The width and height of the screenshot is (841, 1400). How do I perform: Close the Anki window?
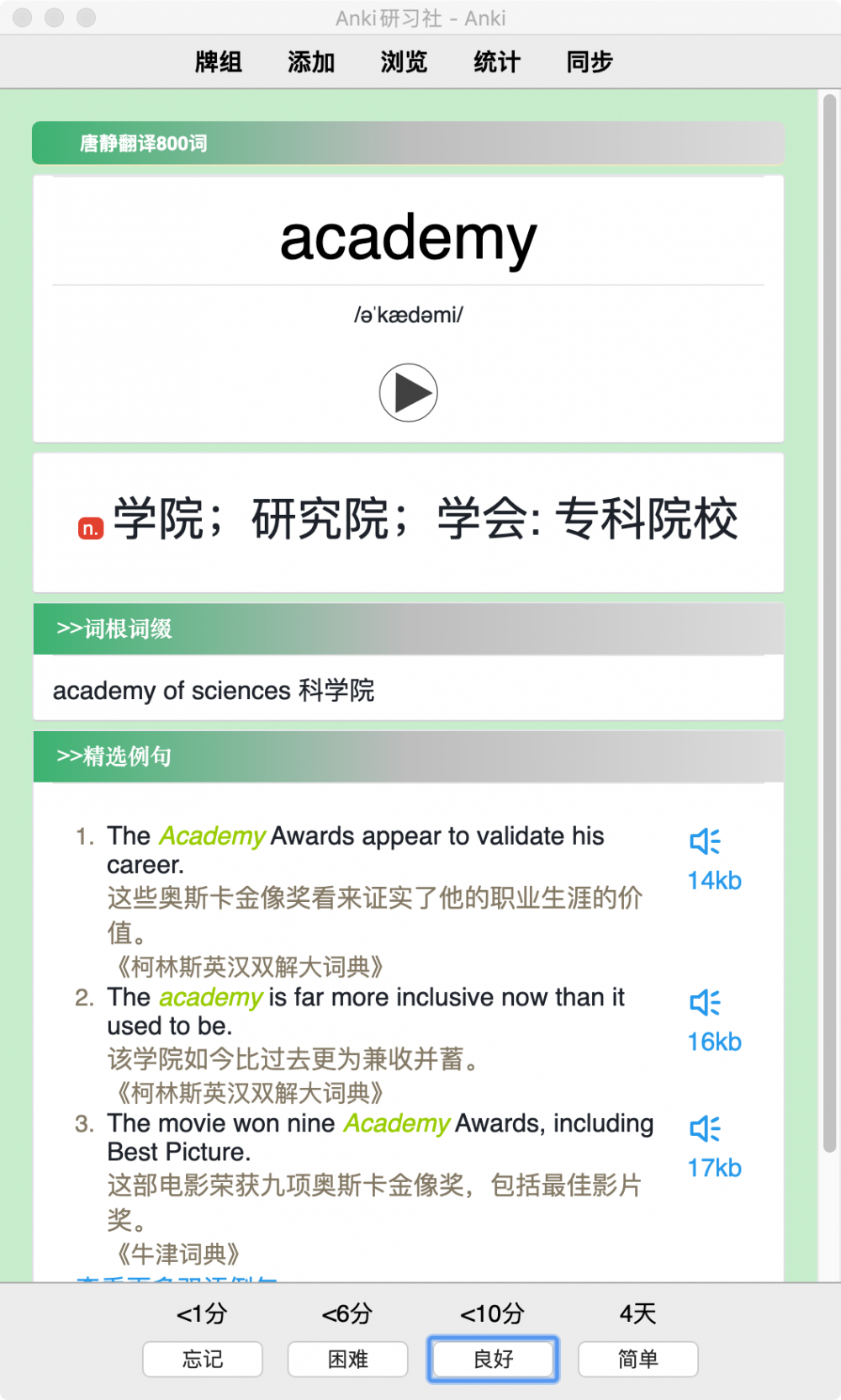23,18
